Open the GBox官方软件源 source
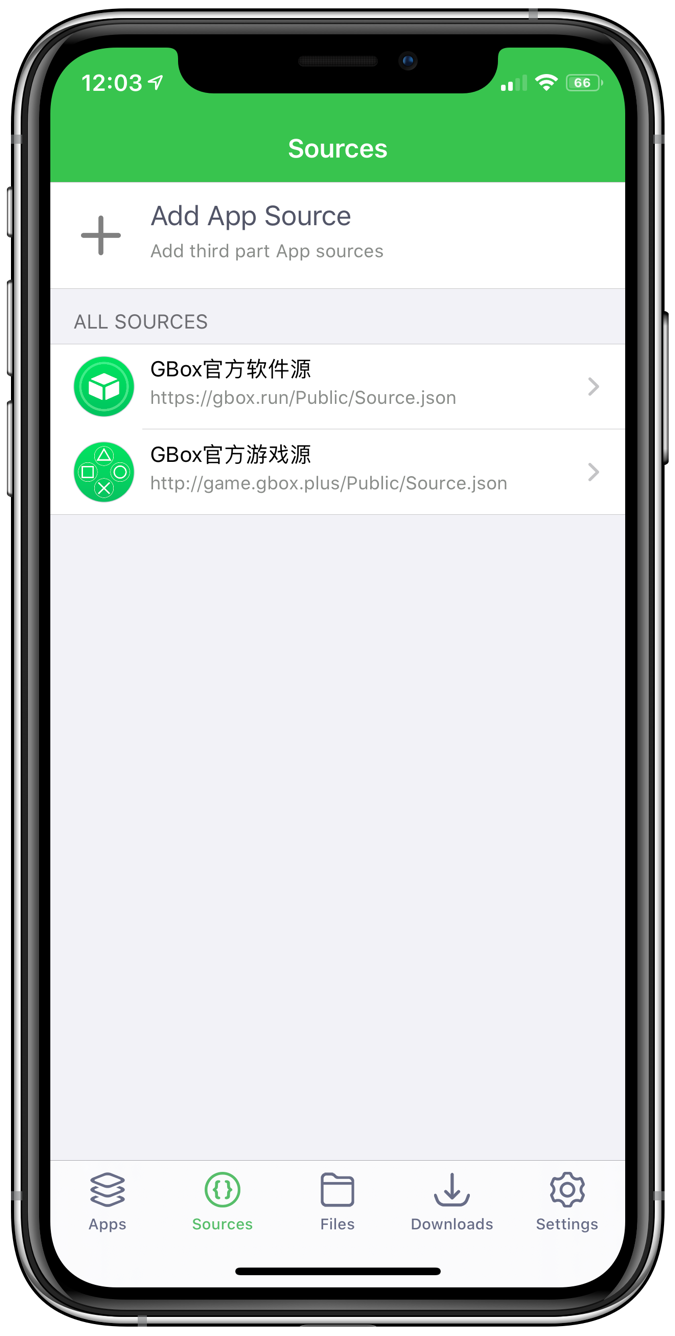 coord(338,387)
